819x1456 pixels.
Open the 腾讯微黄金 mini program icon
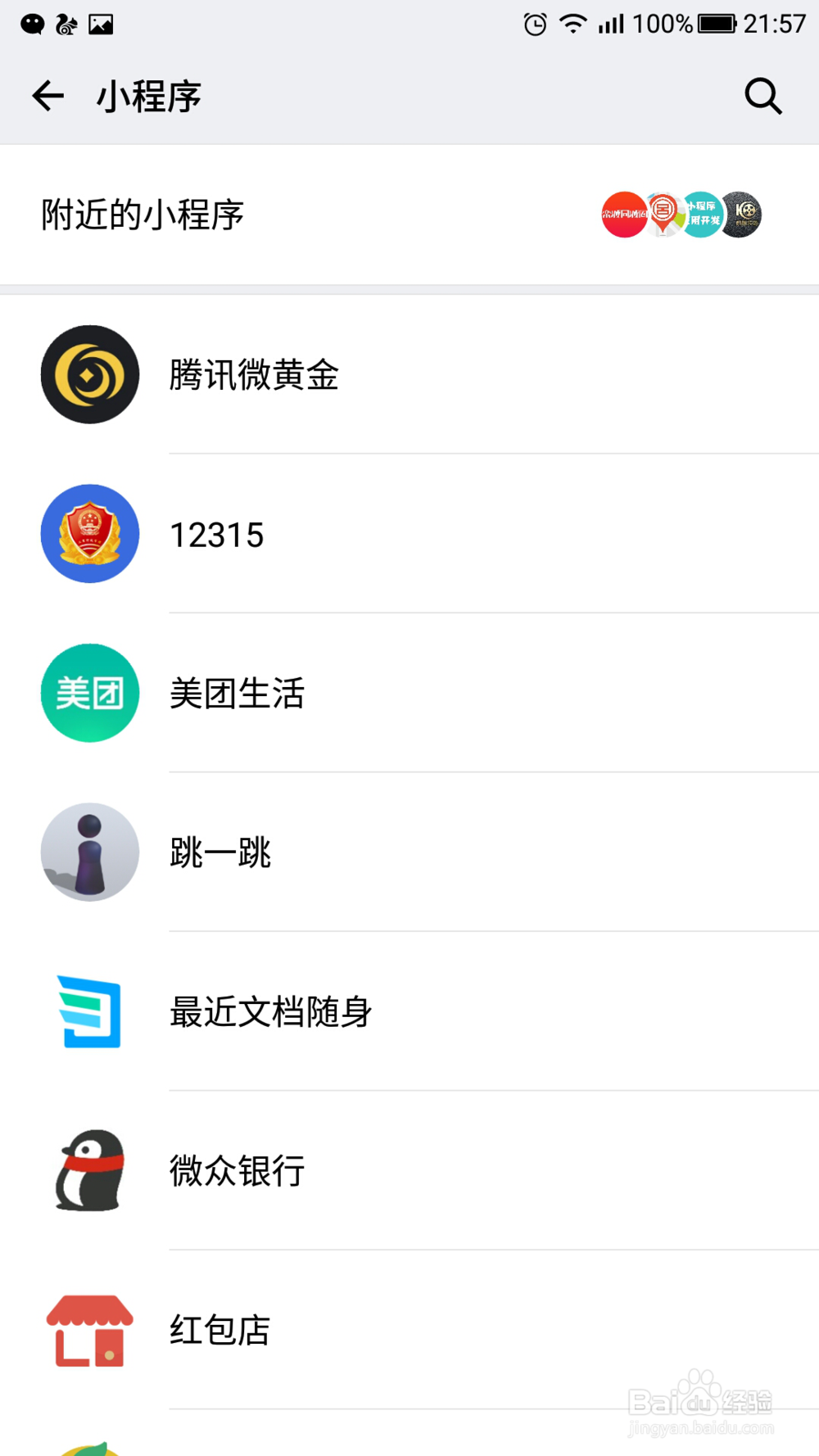(90, 374)
